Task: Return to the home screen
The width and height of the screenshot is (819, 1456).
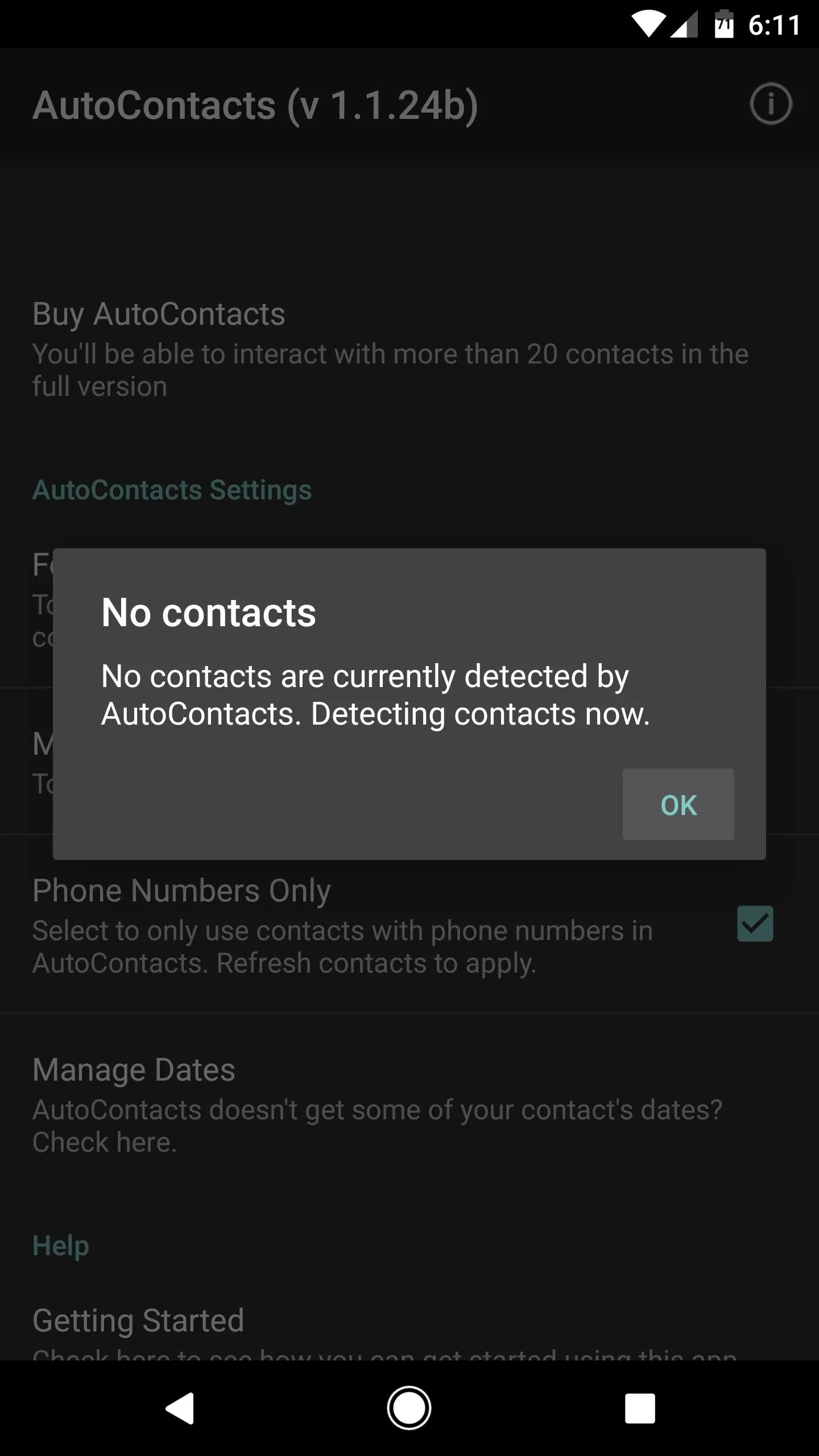Action: [409, 1408]
